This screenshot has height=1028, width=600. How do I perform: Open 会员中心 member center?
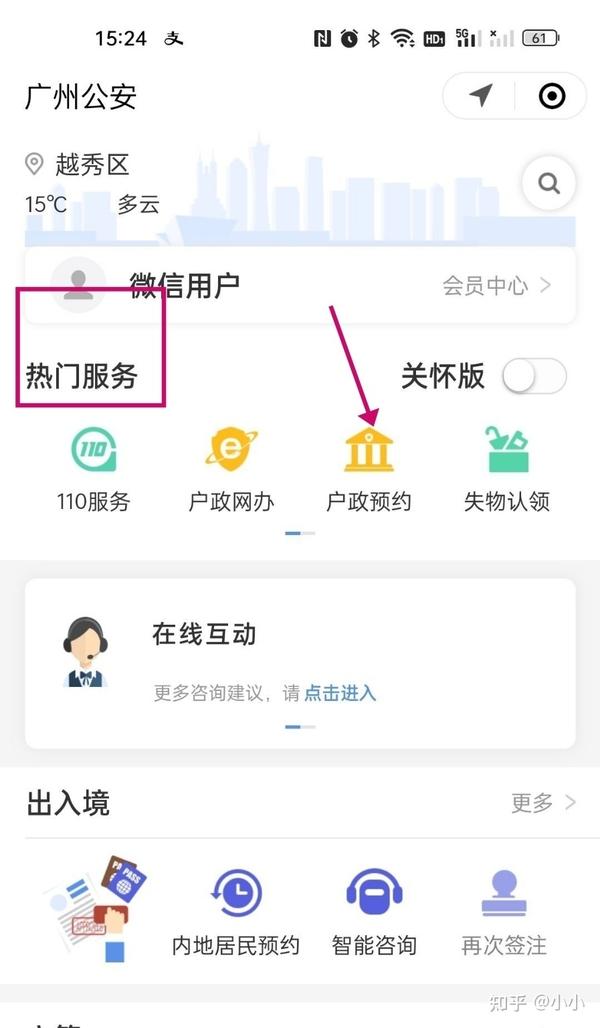pos(496,286)
